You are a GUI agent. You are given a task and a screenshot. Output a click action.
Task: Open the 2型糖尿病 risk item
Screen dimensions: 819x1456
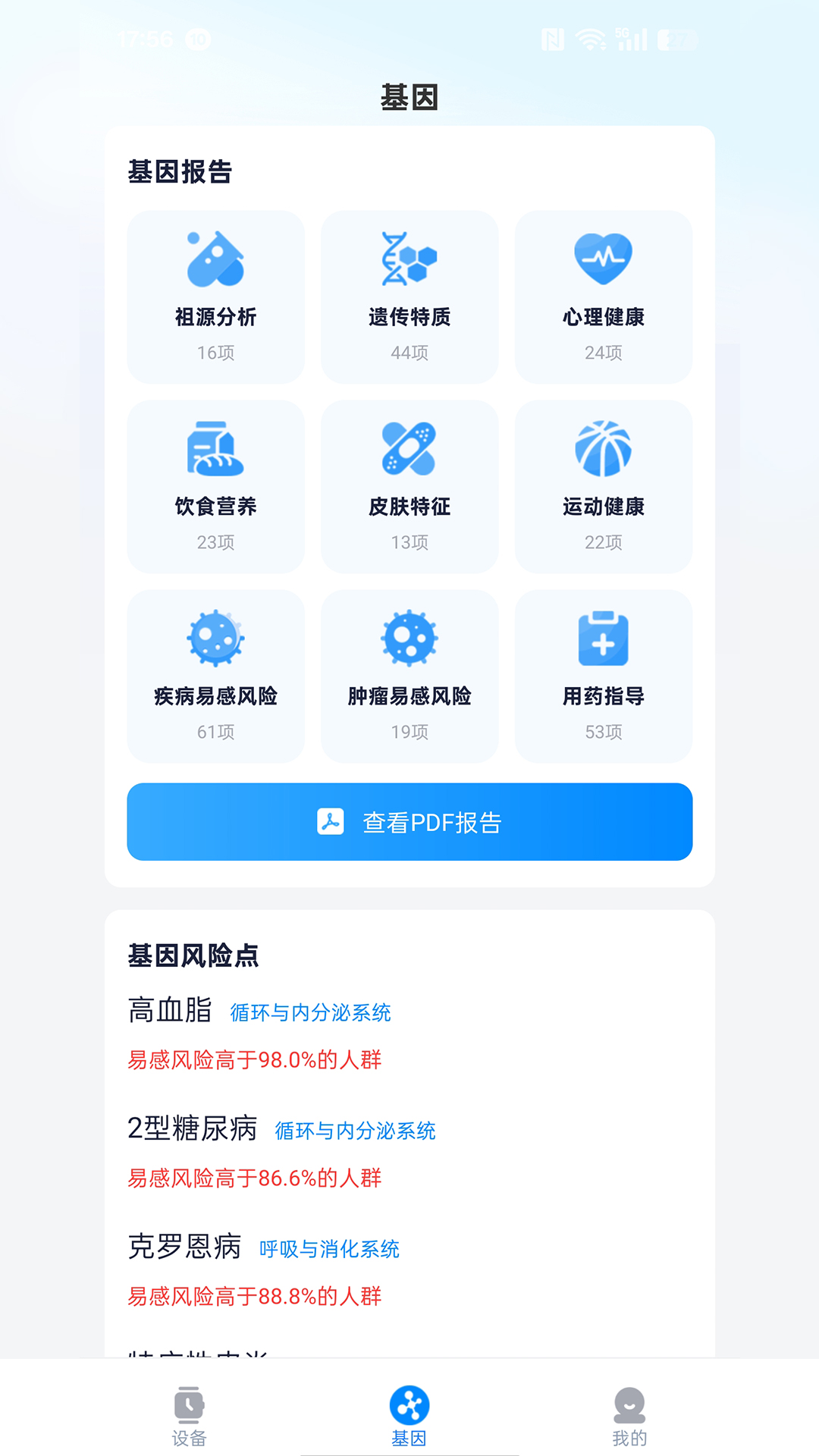(x=193, y=1128)
